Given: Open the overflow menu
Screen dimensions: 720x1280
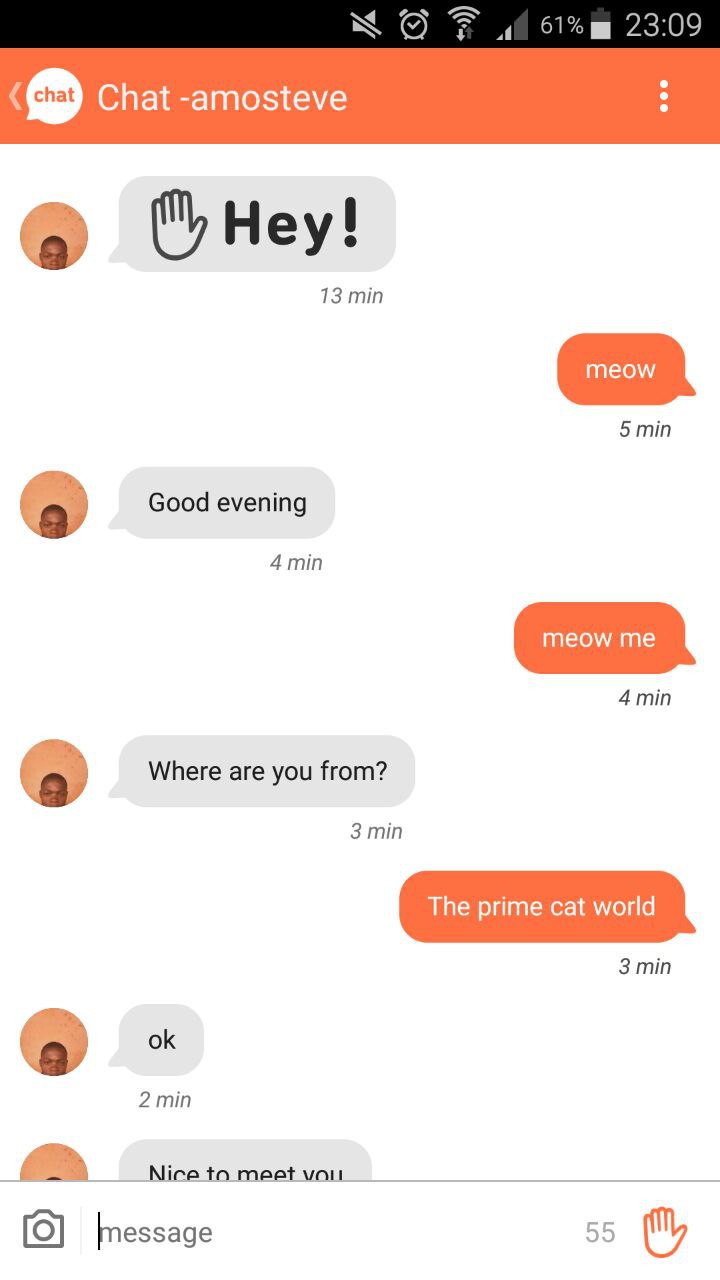Looking at the screenshot, I should pos(663,96).
